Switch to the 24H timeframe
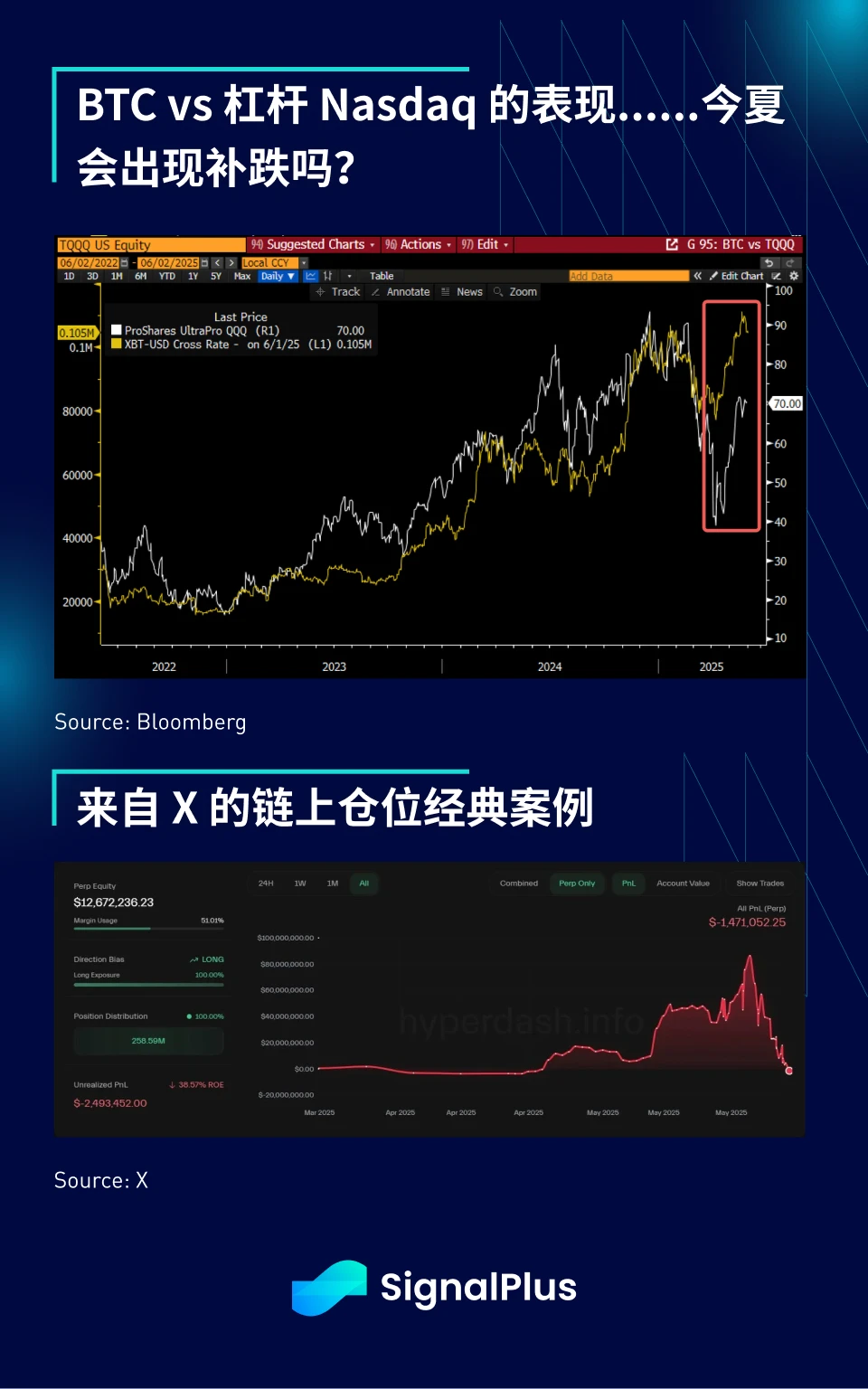868x1389 pixels. tap(265, 883)
